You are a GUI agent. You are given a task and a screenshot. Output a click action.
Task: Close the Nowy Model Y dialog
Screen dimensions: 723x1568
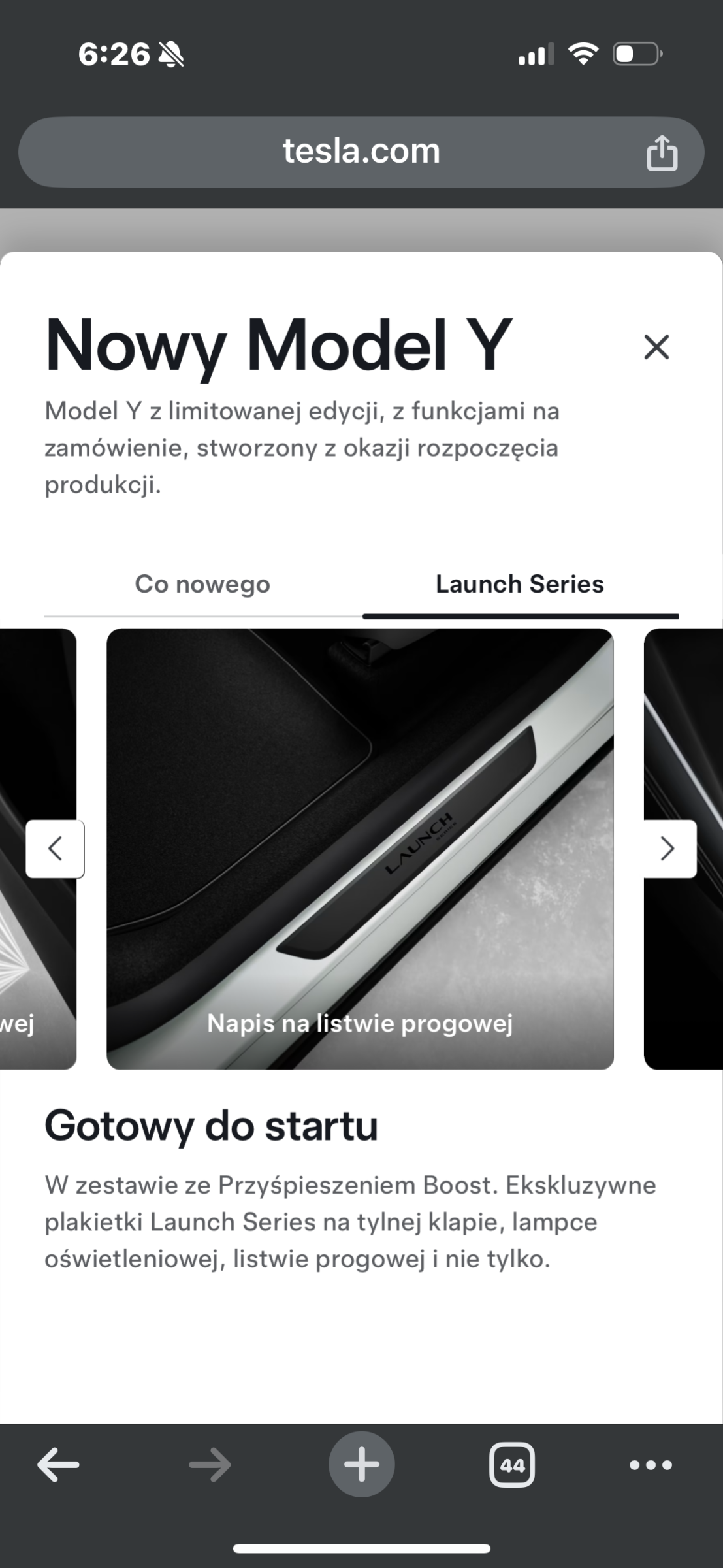point(656,347)
